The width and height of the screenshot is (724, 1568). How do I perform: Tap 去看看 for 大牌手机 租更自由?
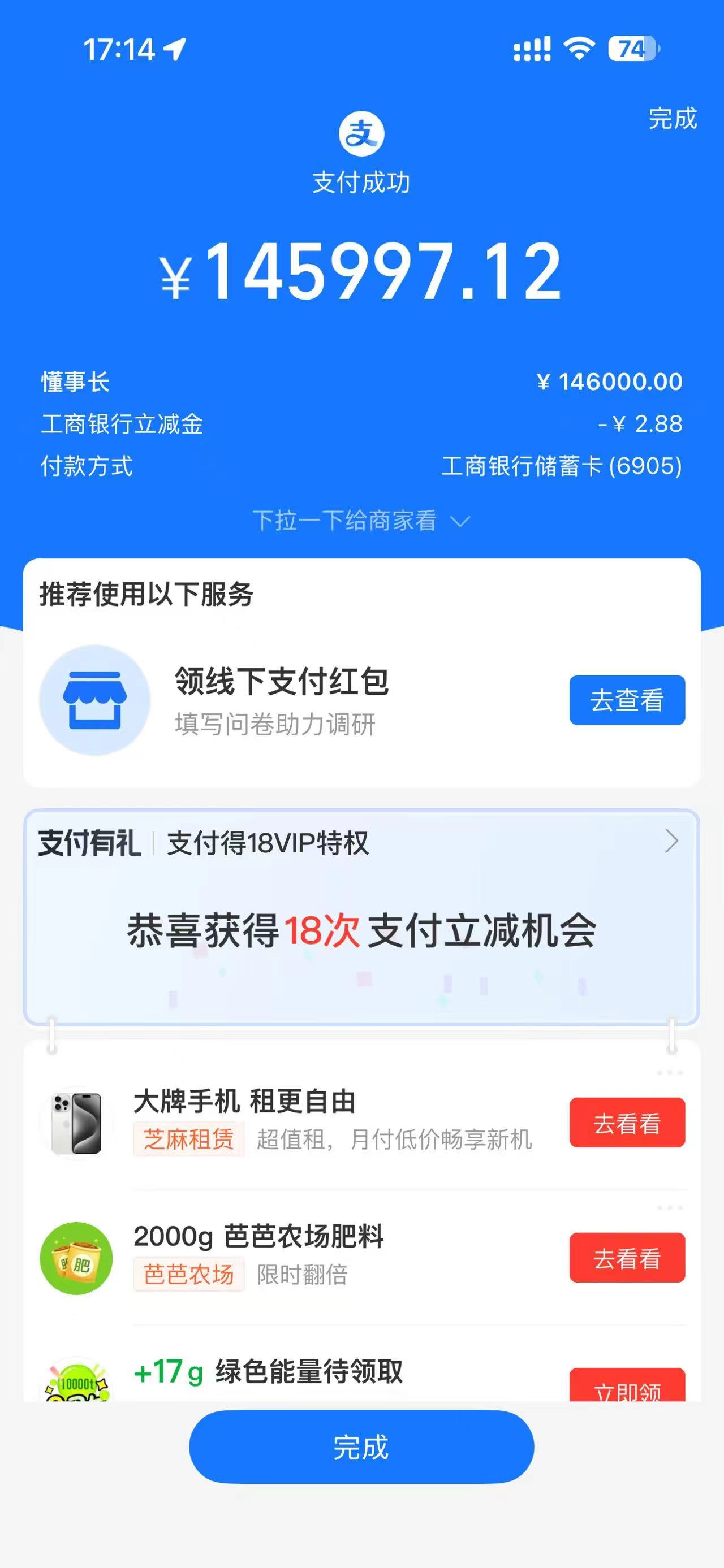pos(627,1123)
